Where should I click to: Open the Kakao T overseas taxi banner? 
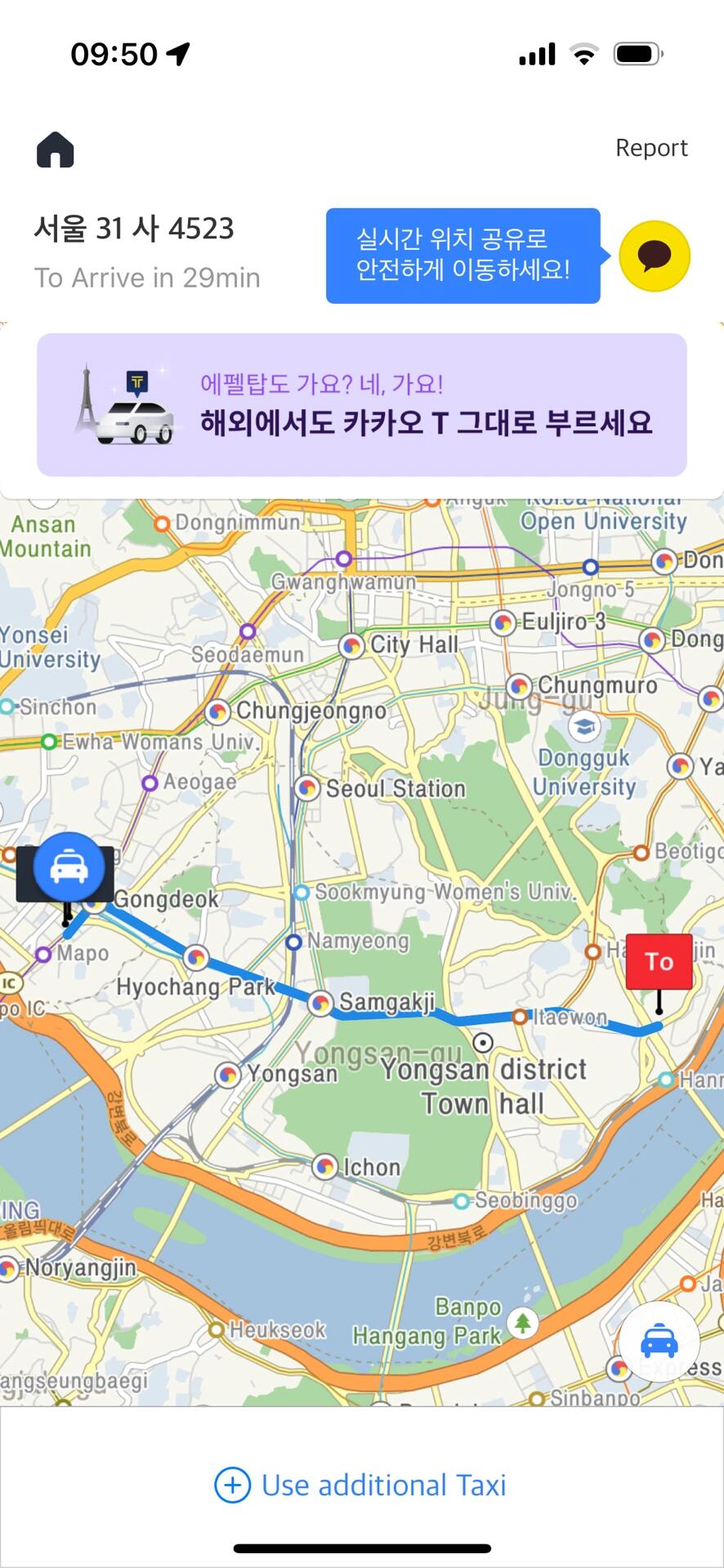(x=362, y=405)
